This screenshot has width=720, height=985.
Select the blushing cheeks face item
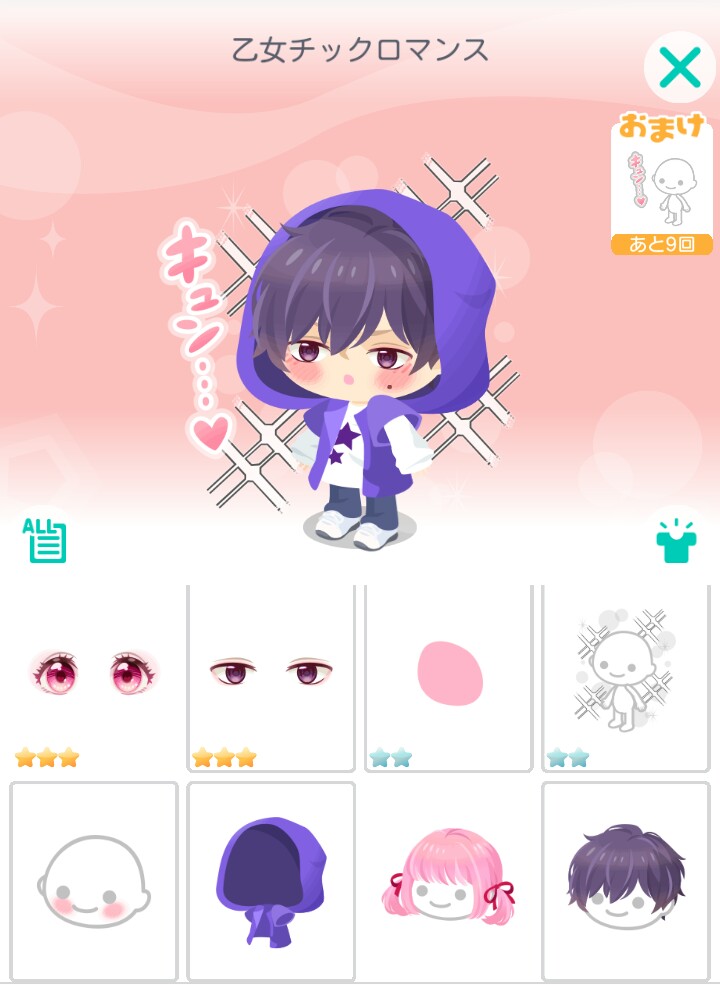coord(94,880)
